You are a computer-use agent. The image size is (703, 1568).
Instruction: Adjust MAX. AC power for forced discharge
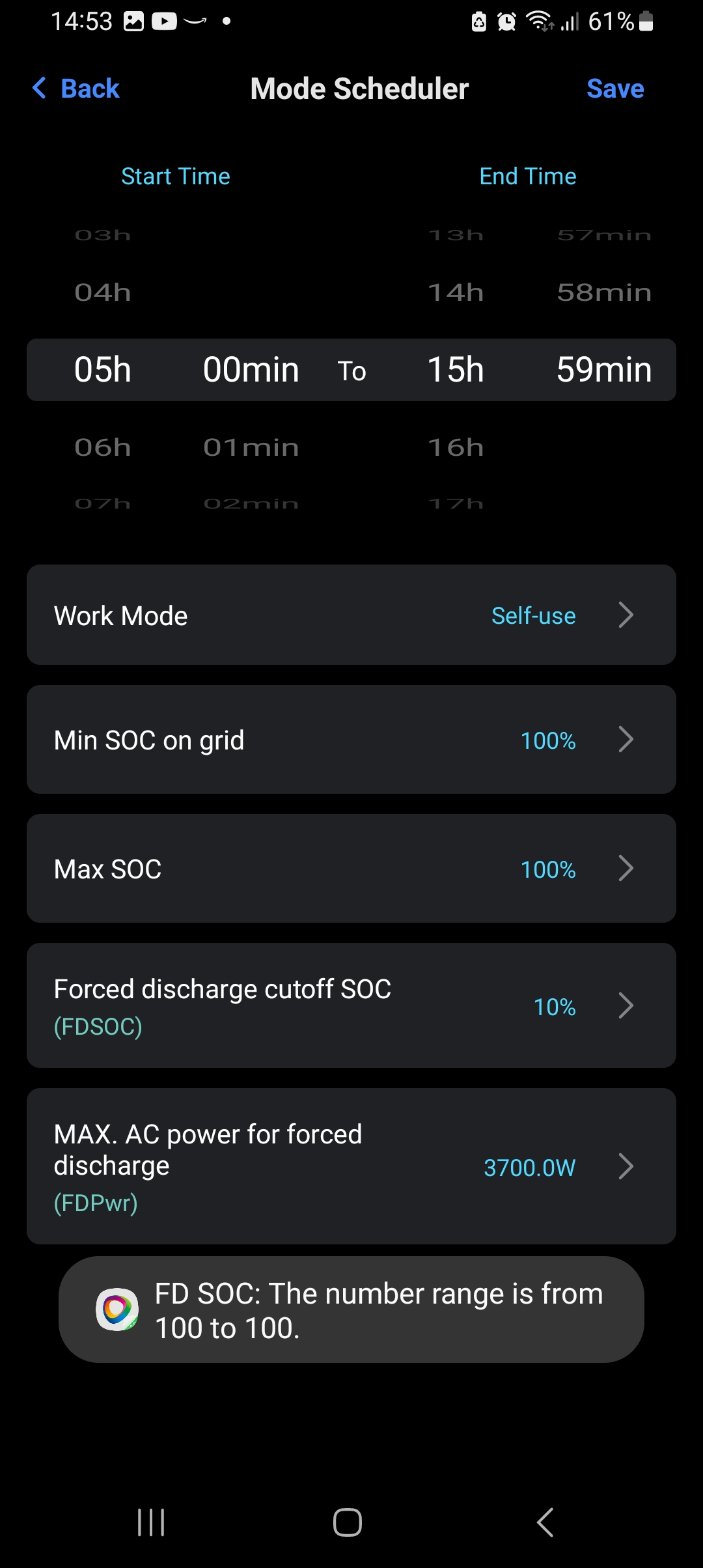(x=351, y=1166)
